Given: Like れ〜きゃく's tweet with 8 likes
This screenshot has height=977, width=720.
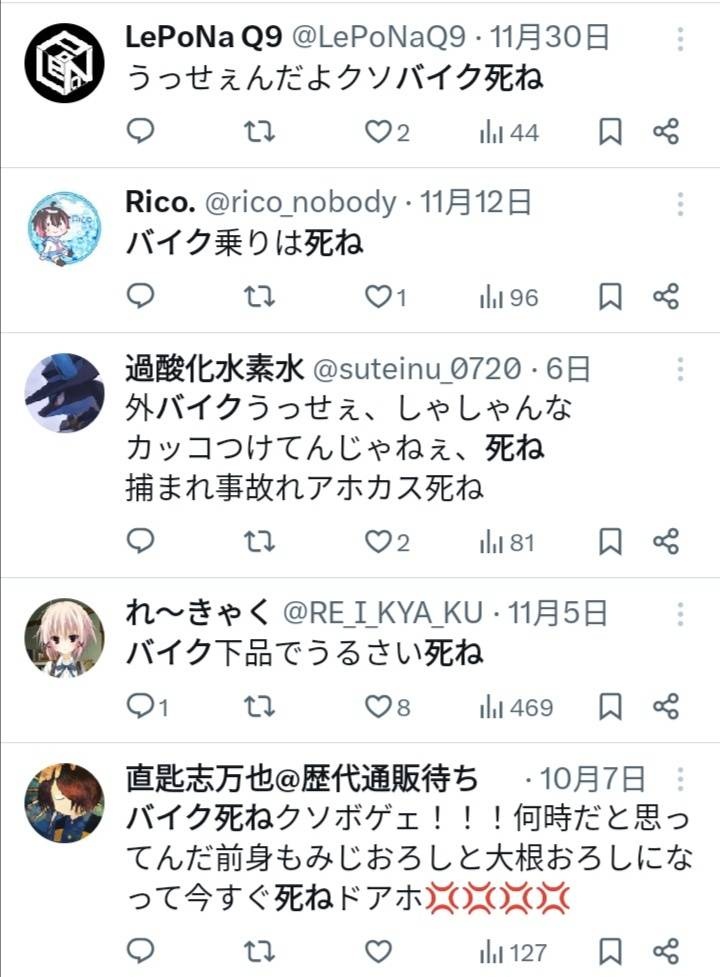Looking at the screenshot, I should pos(376,707).
